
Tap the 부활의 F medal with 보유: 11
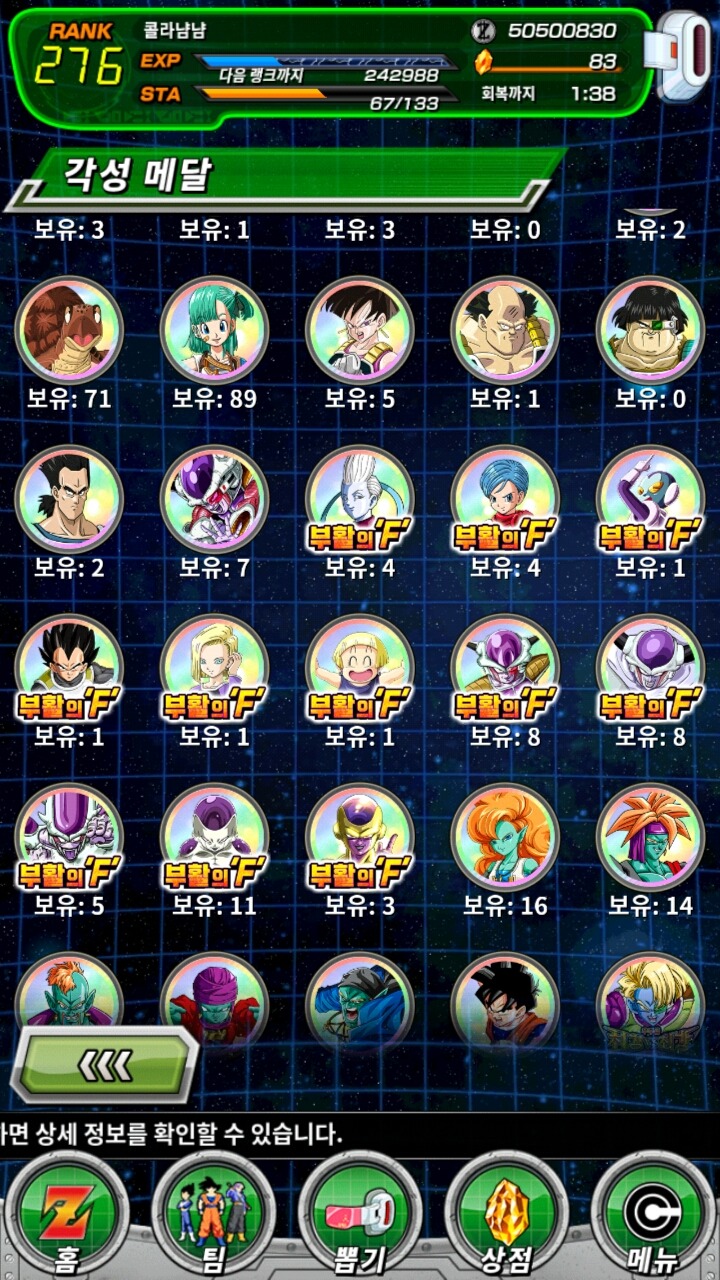(x=214, y=837)
